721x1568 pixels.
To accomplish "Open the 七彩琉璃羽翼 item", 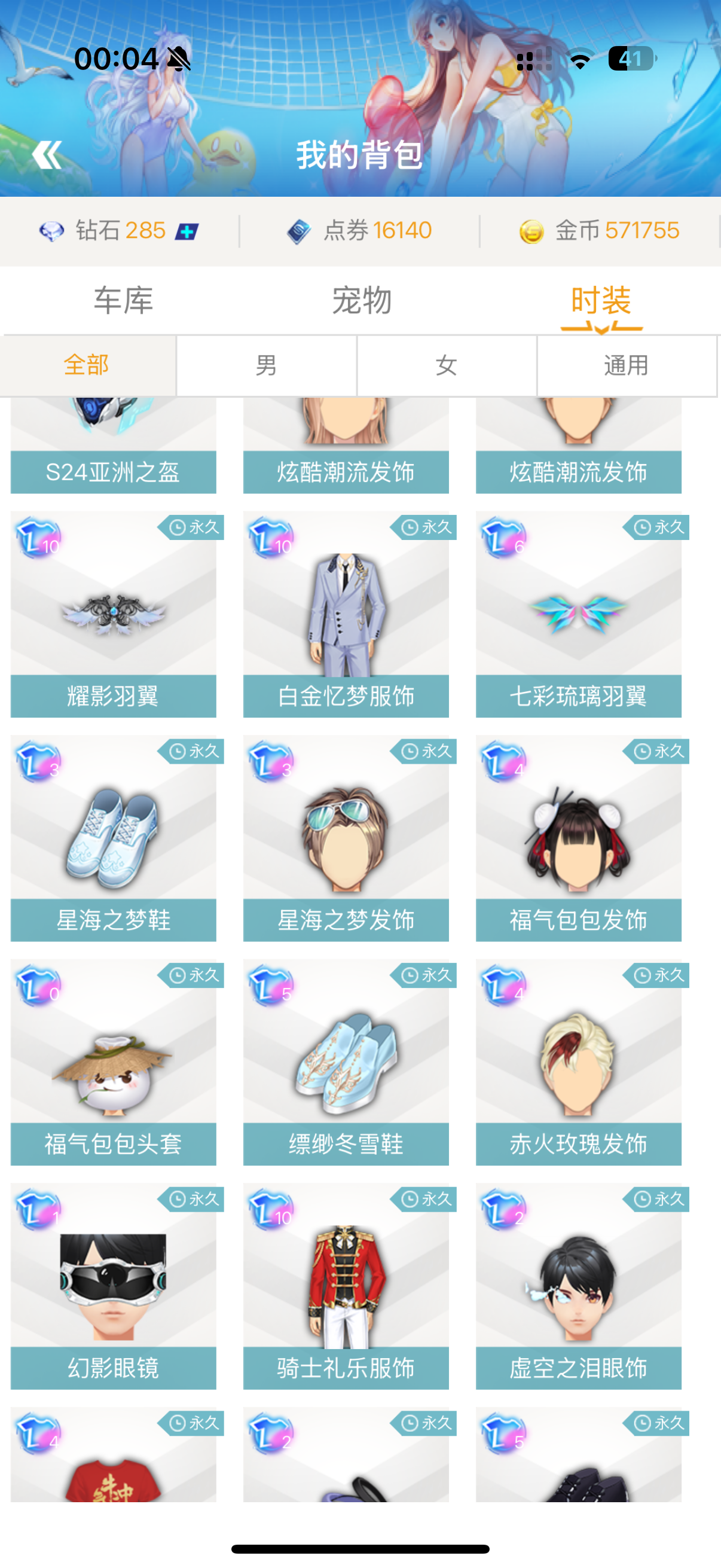I will (579, 614).
